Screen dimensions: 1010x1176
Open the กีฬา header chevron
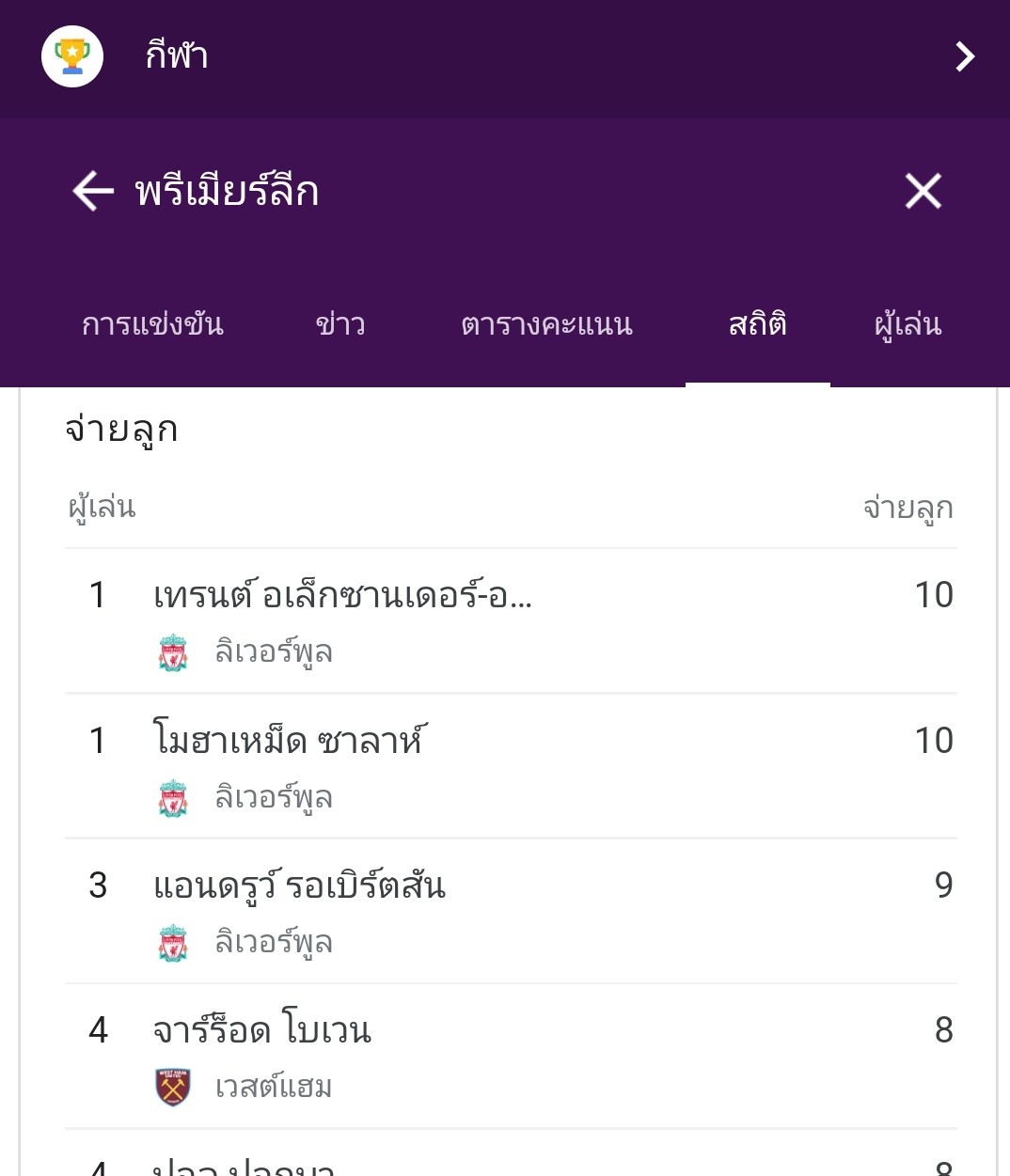(965, 56)
